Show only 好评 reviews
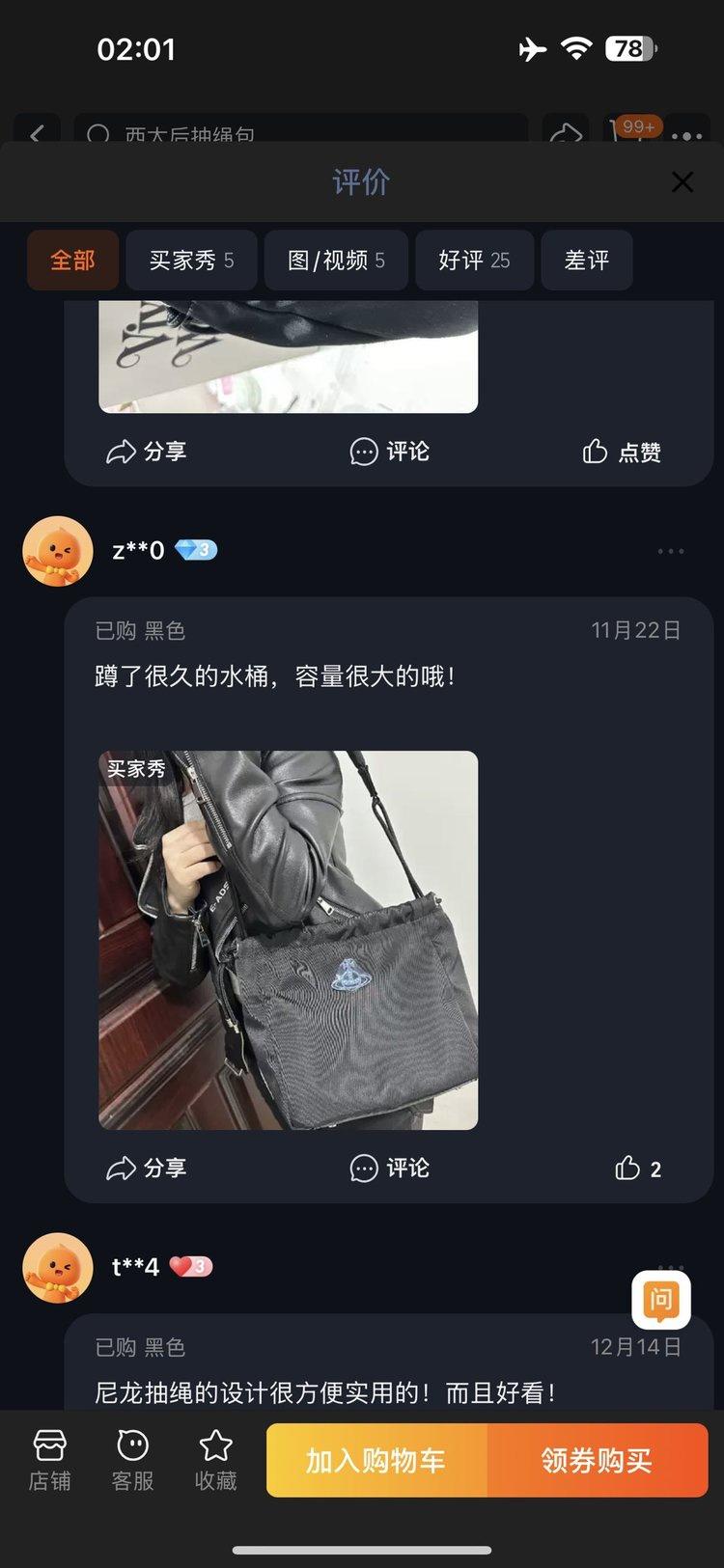 [x=474, y=261]
